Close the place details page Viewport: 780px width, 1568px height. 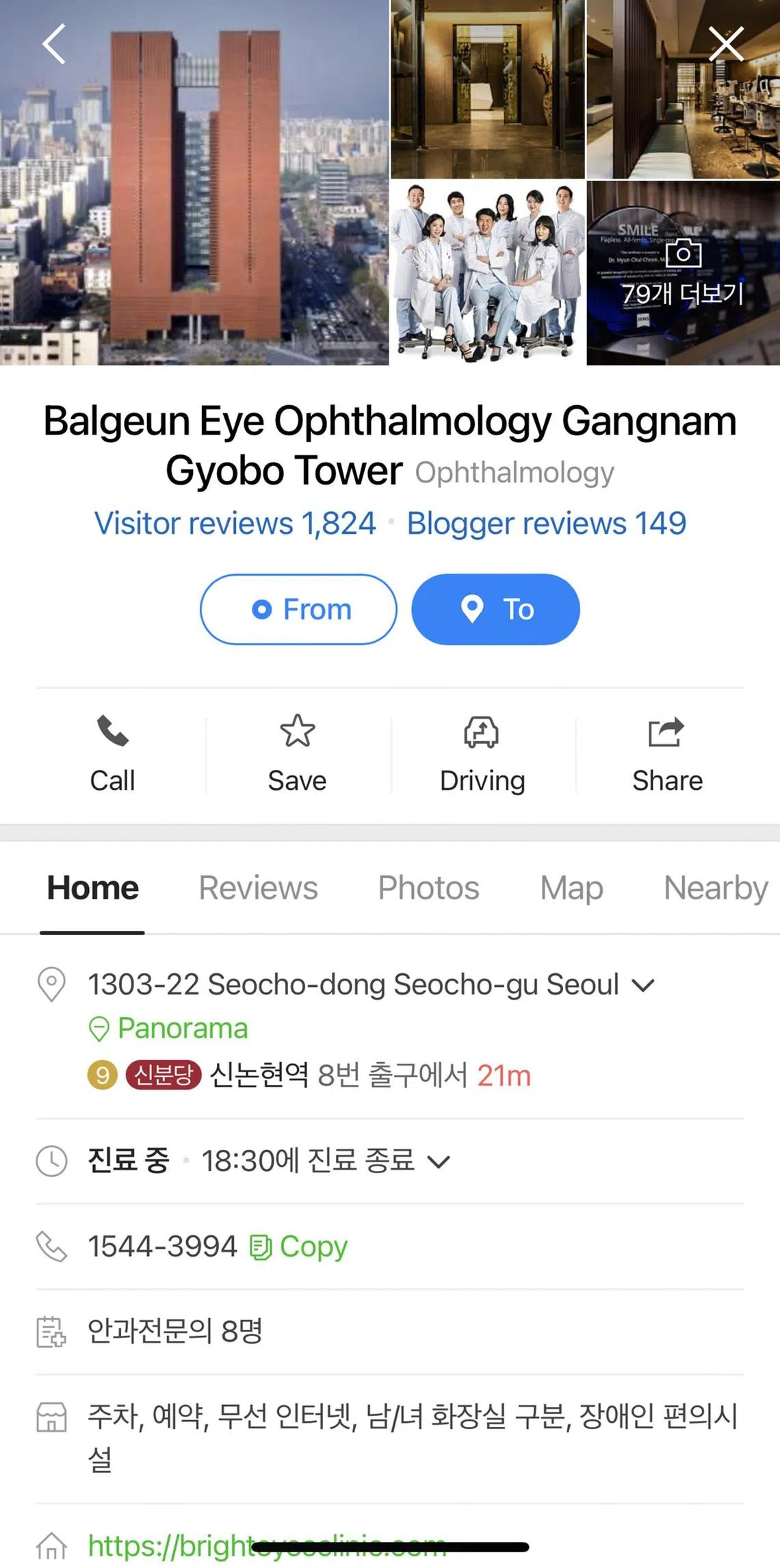click(725, 44)
